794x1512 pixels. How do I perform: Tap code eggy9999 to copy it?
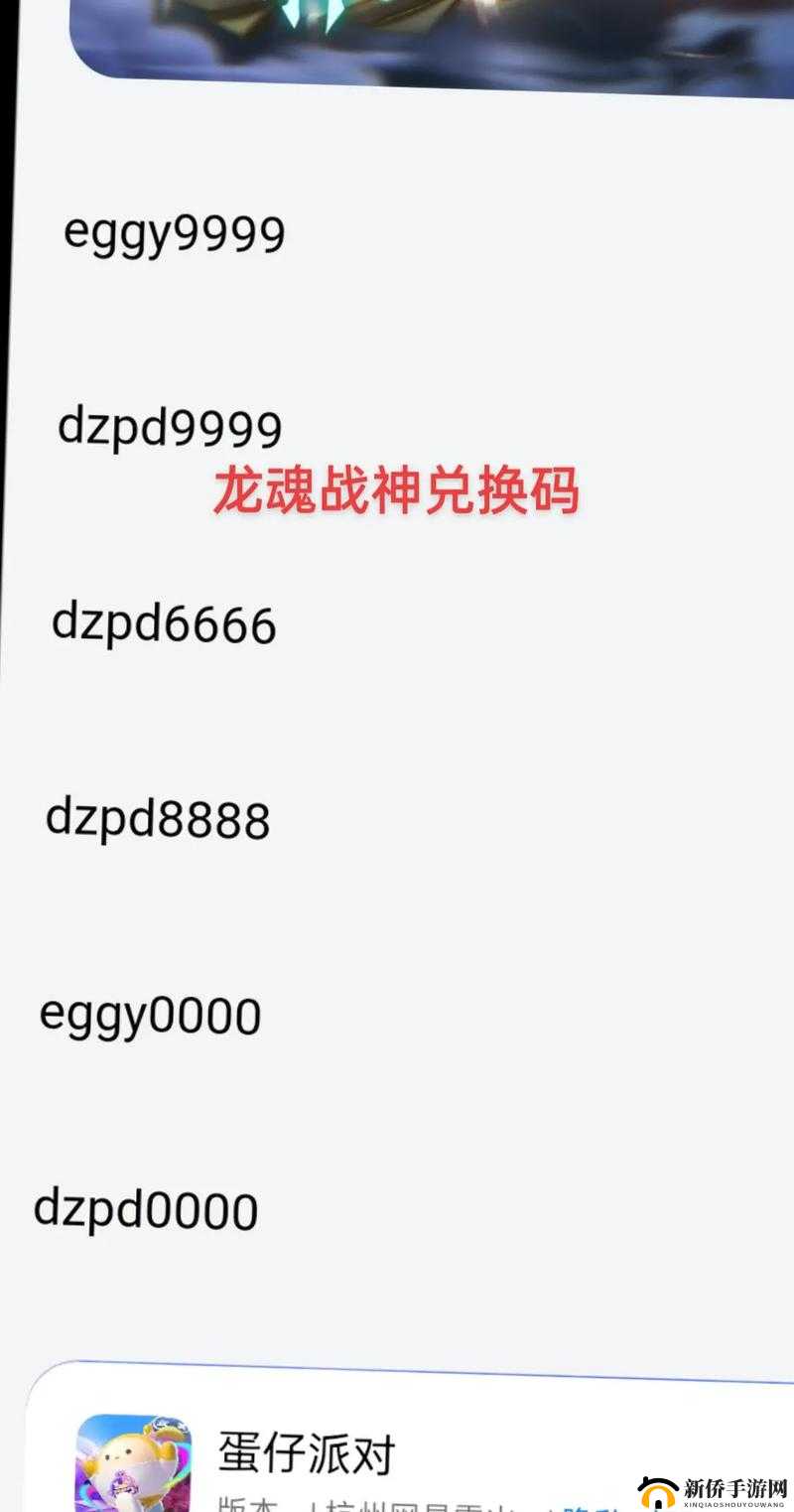(x=177, y=230)
